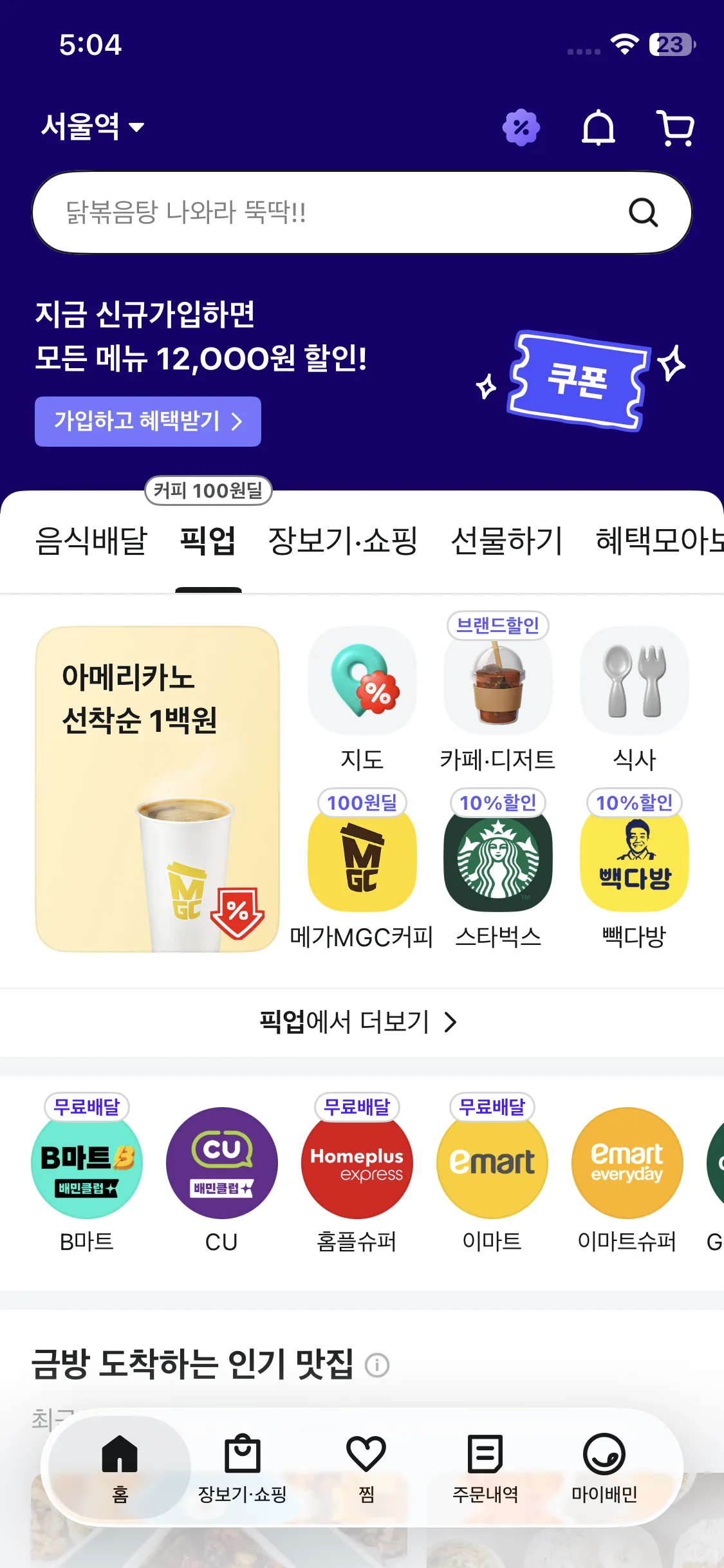Open the notifications bell
This screenshot has width=724, height=1568.
[x=598, y=127]
